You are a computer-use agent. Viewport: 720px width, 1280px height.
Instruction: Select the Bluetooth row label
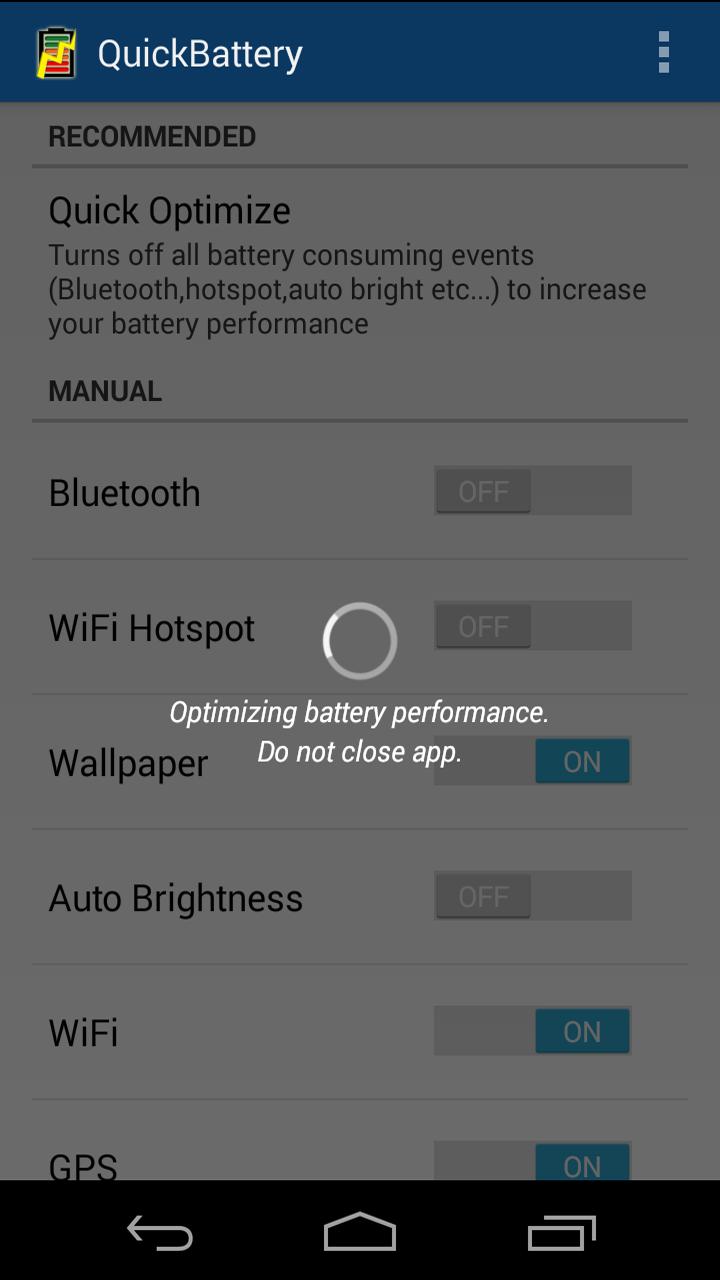click(x=124, y=492)
